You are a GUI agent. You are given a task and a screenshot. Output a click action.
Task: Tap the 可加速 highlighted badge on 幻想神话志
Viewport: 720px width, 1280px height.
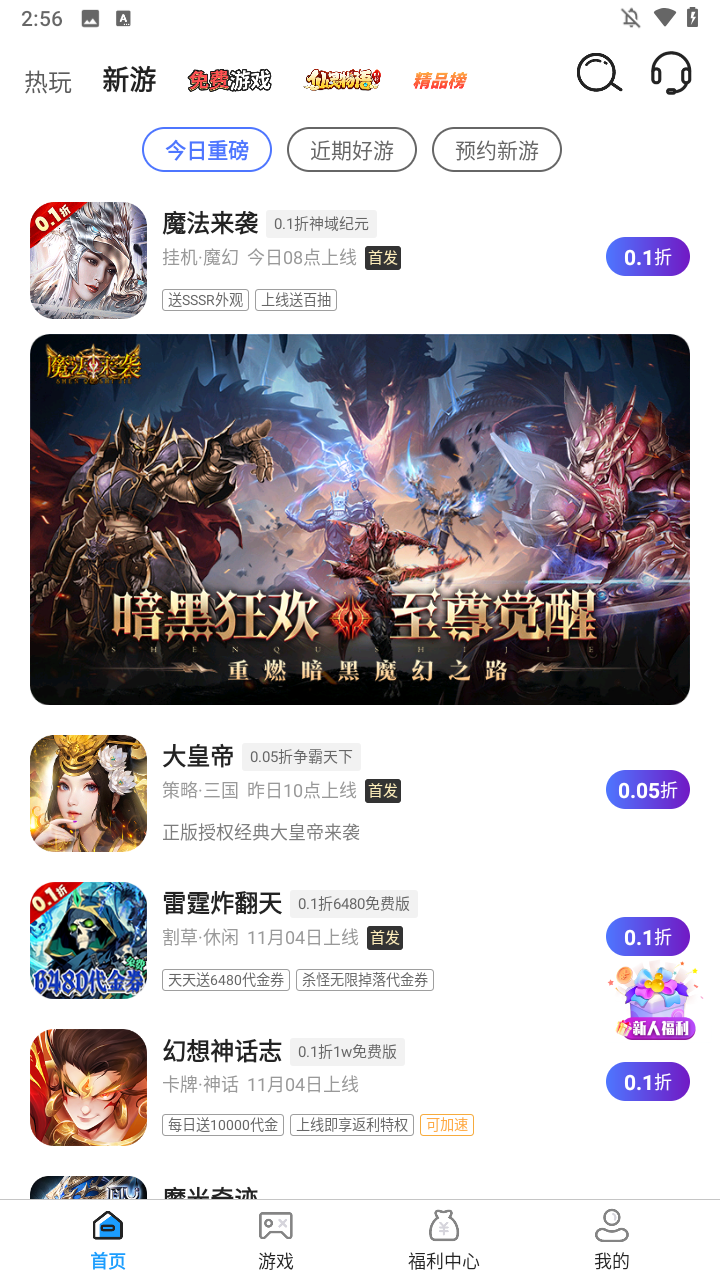(x=446, y=1124)
